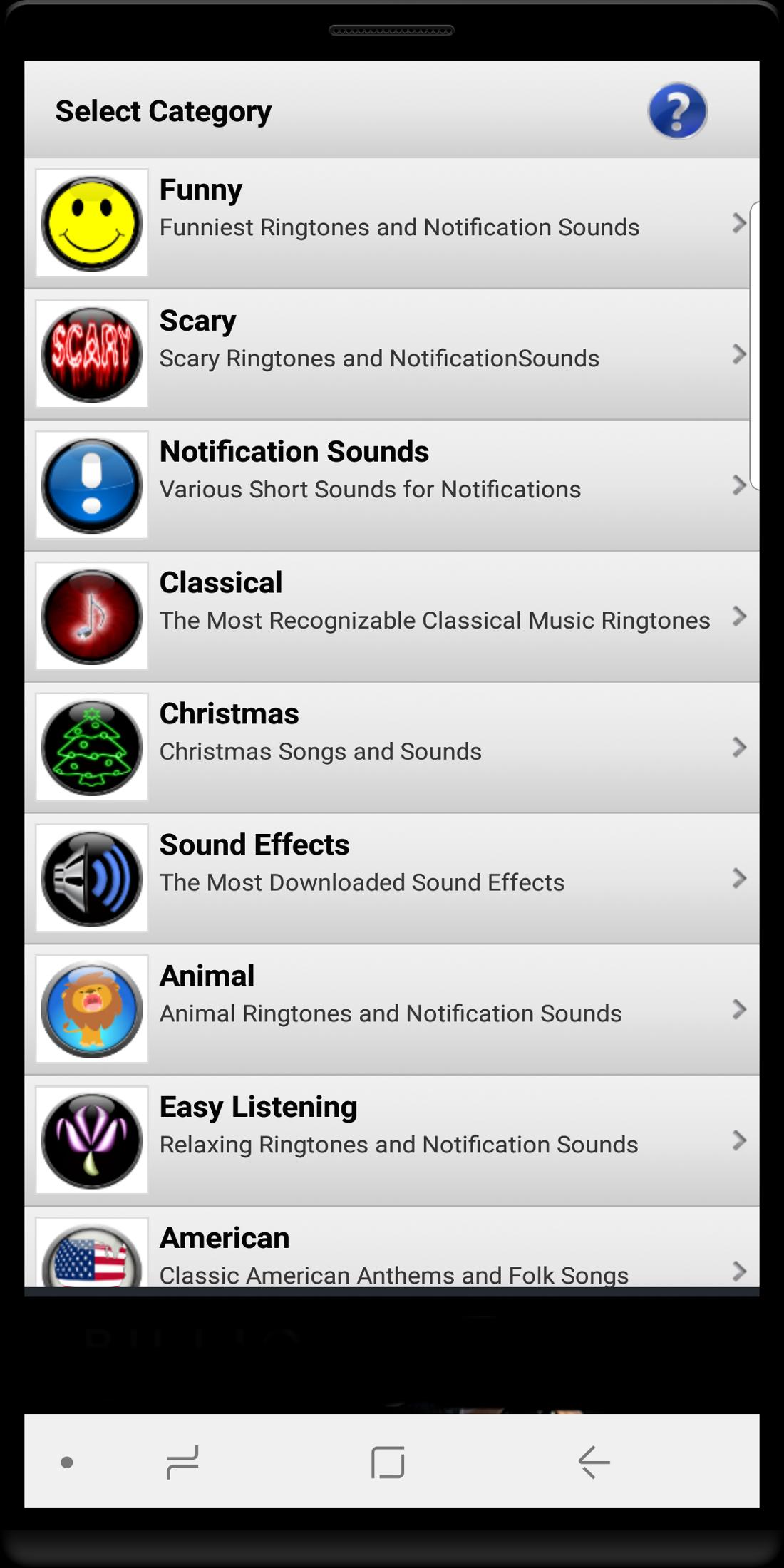784x1568 pixels.
Task: Tap the Classical music note icon
Action: coord(91,614)
